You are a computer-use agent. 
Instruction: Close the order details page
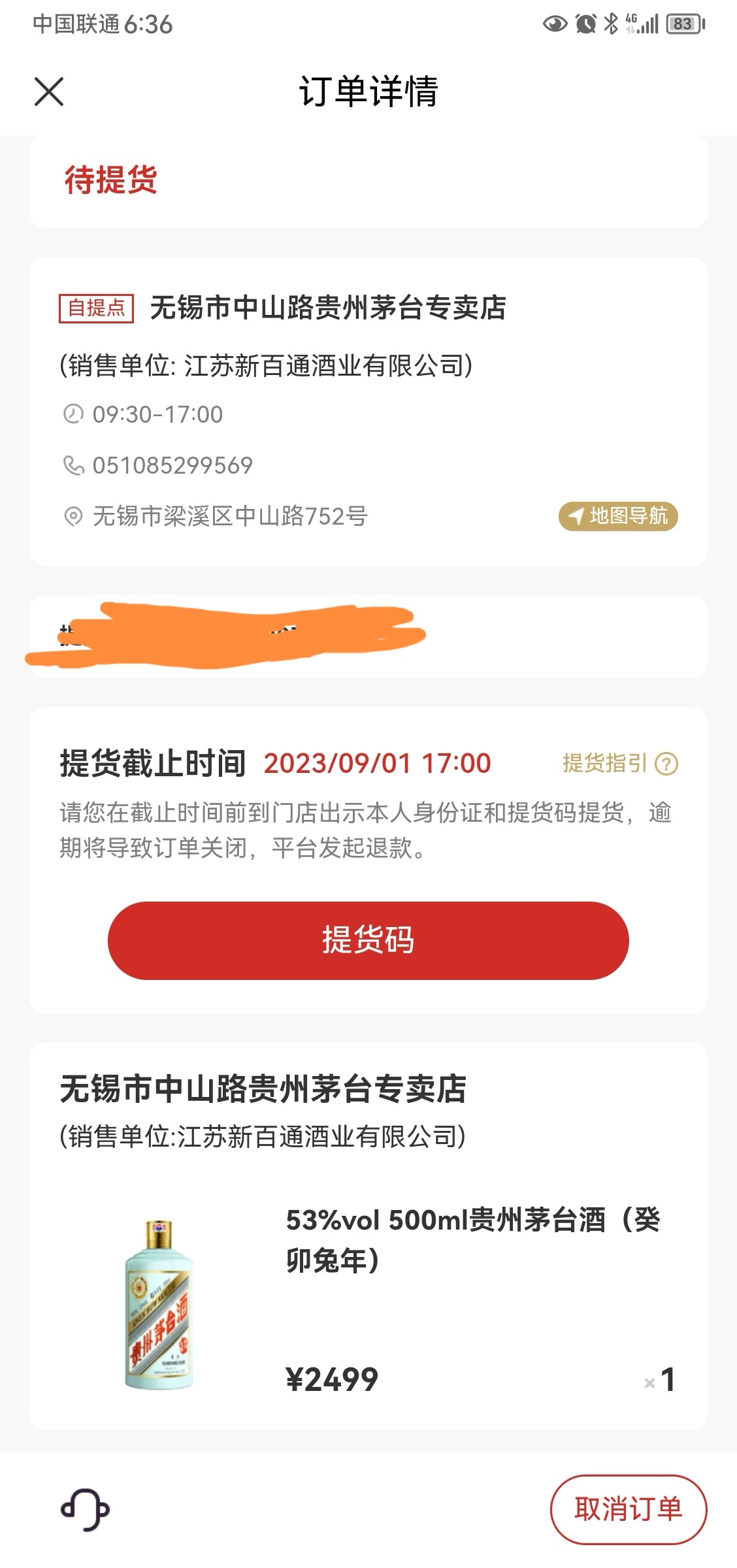[x=49, y=91]
